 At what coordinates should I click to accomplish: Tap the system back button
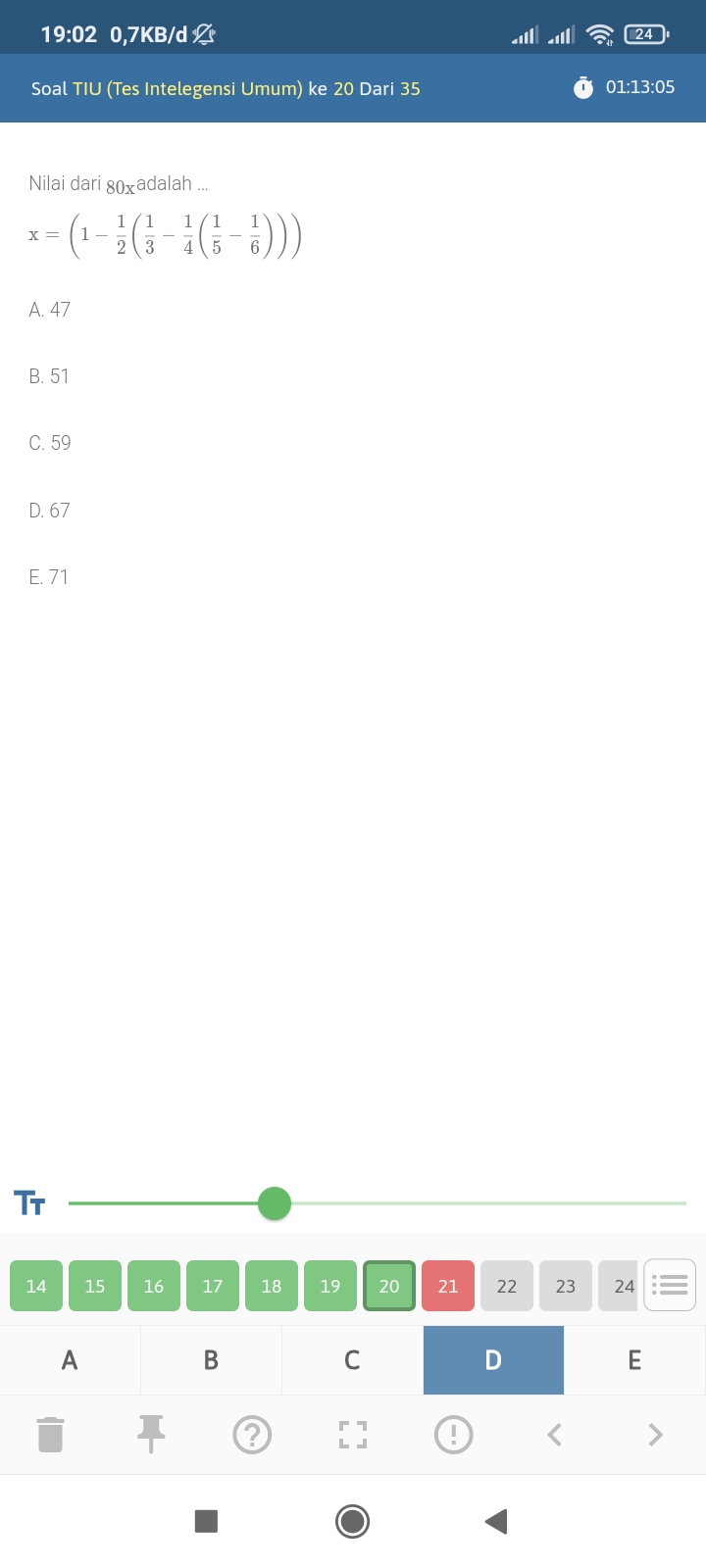pos(496,1521)
